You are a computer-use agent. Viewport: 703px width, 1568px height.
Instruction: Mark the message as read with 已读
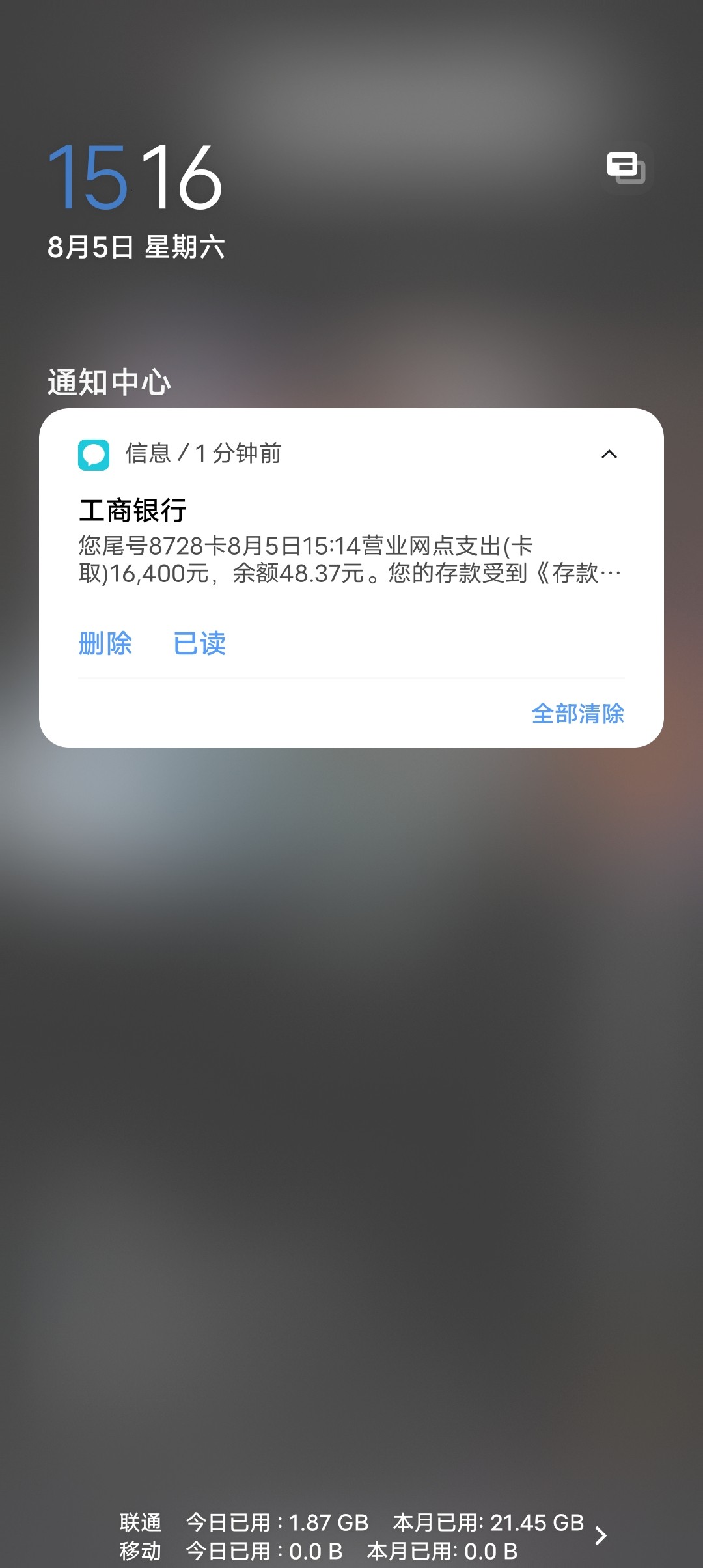point(200,643)
